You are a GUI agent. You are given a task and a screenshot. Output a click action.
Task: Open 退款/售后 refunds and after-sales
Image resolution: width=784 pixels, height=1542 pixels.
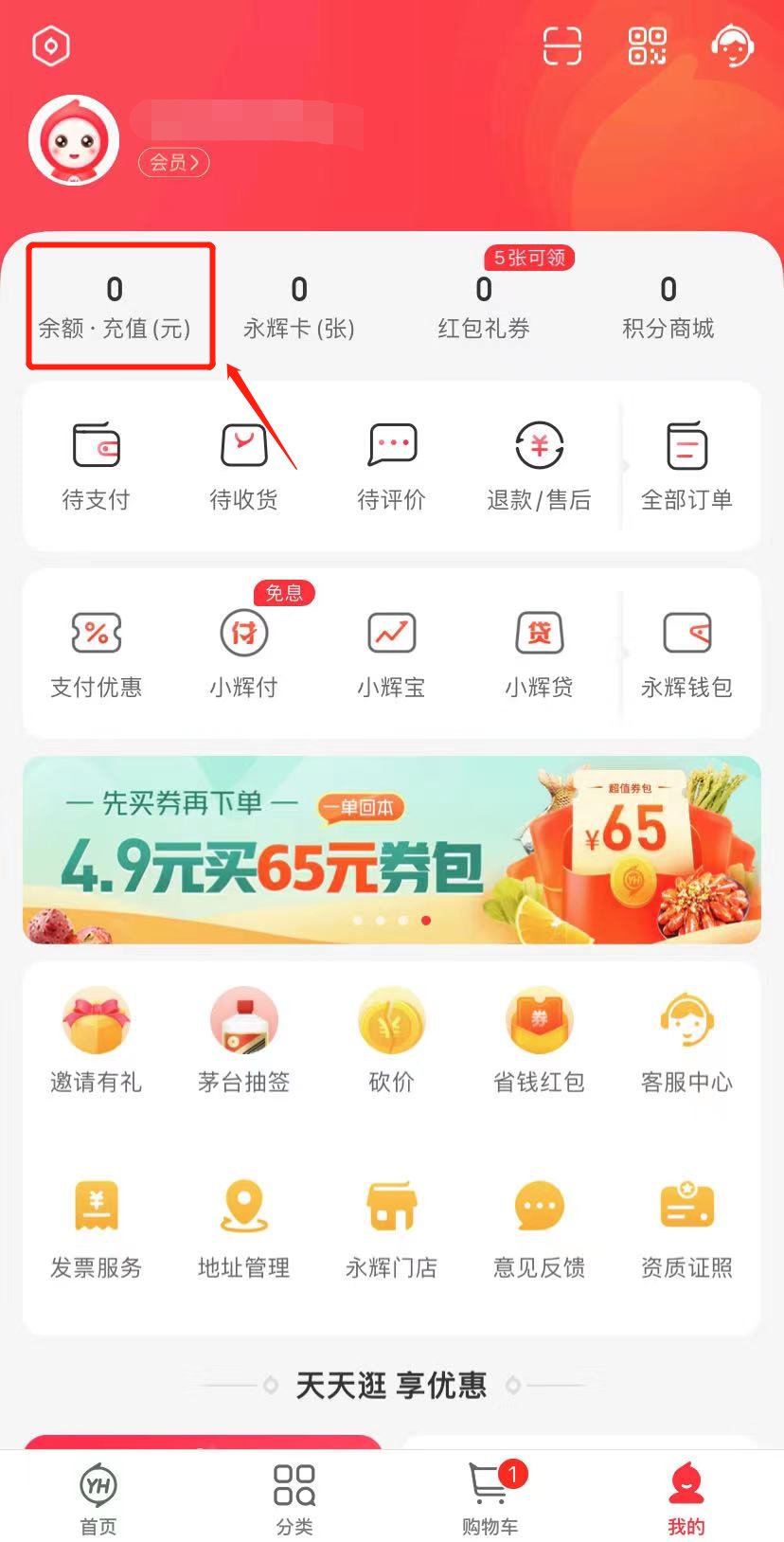[539, 466]
